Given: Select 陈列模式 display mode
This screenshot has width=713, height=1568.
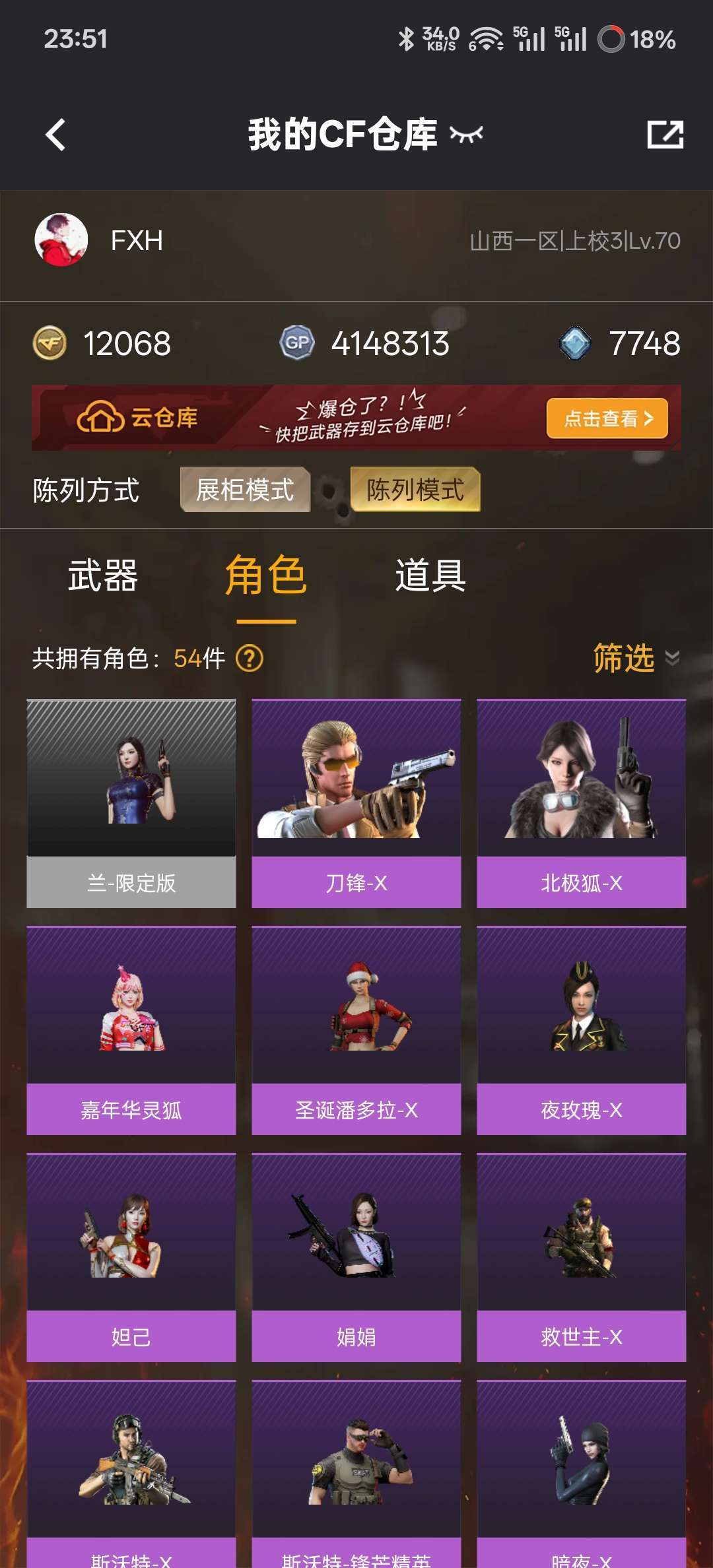Looking at the screenshot, I should click(x=415, y=490).
